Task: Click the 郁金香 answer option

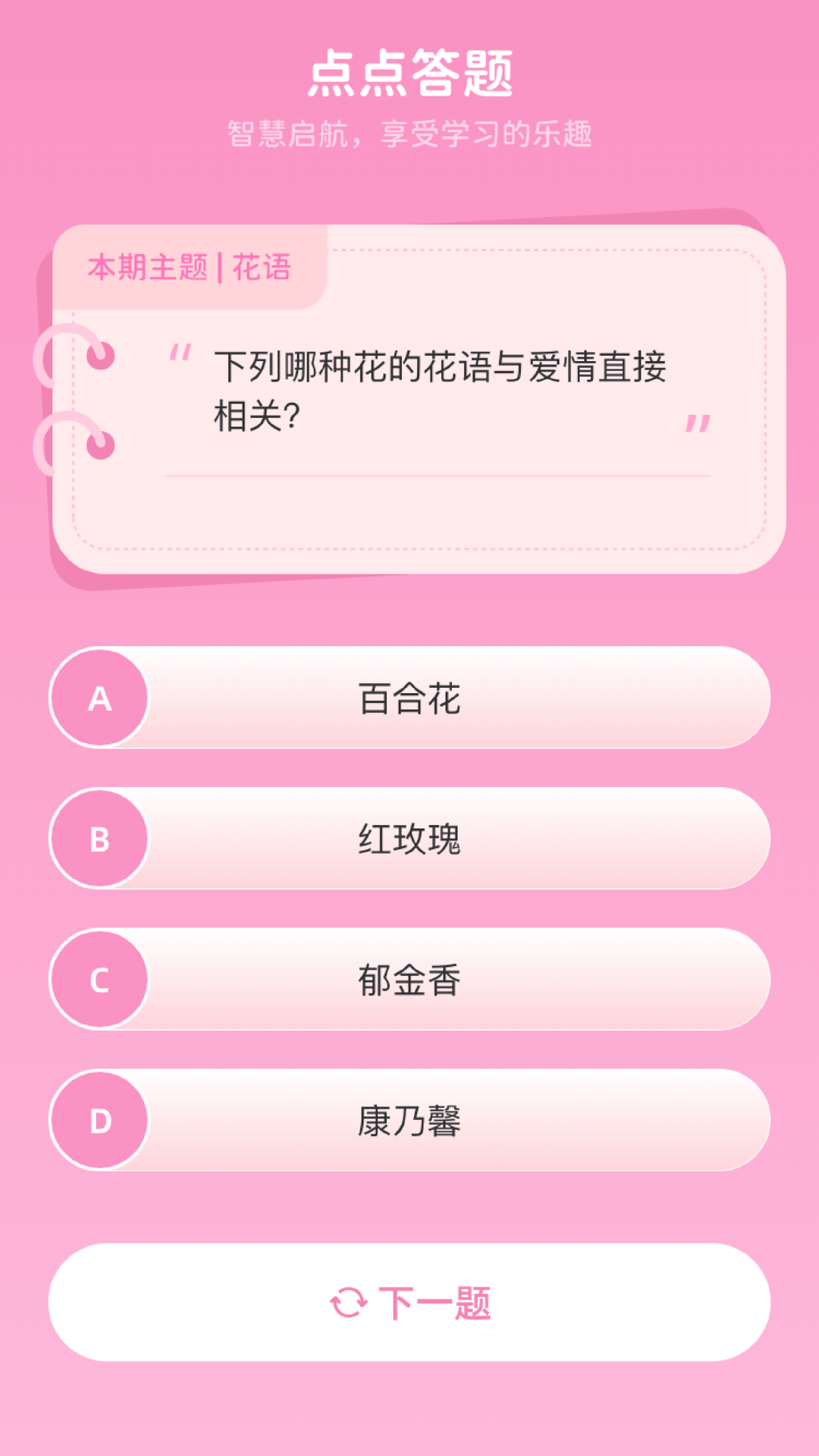Action: (409, 981)
